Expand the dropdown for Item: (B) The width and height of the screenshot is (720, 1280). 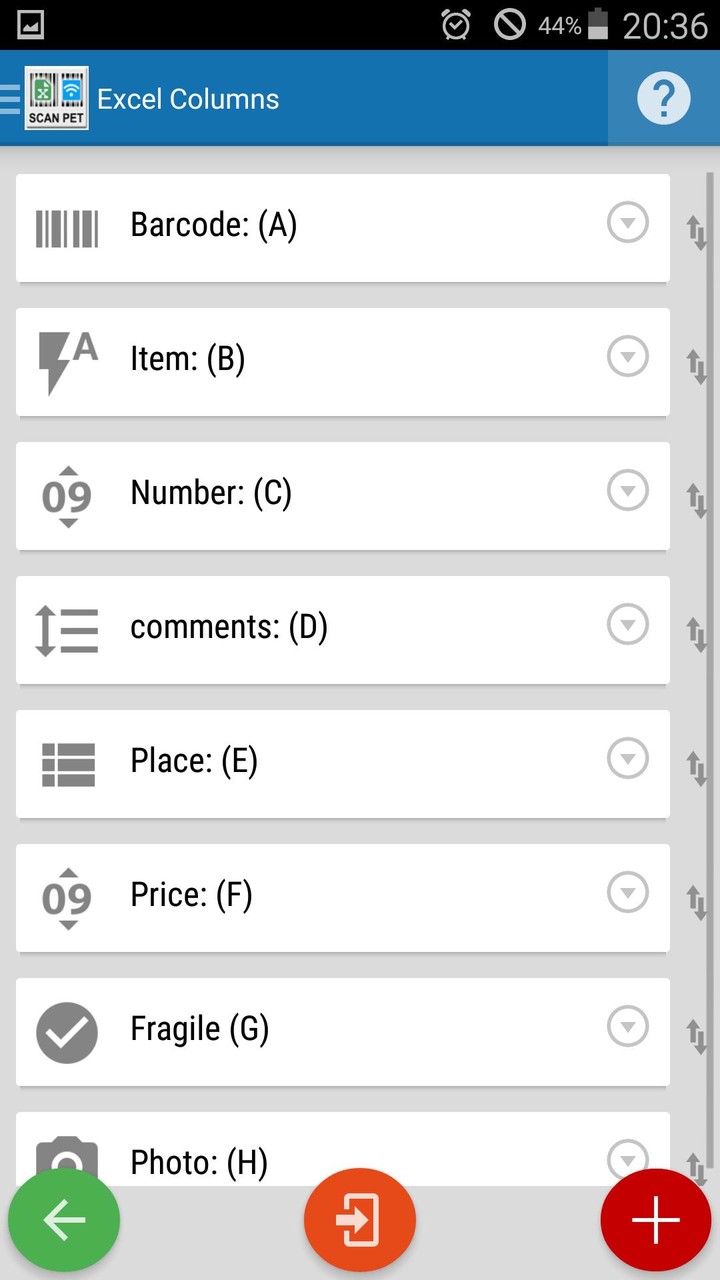628,357
